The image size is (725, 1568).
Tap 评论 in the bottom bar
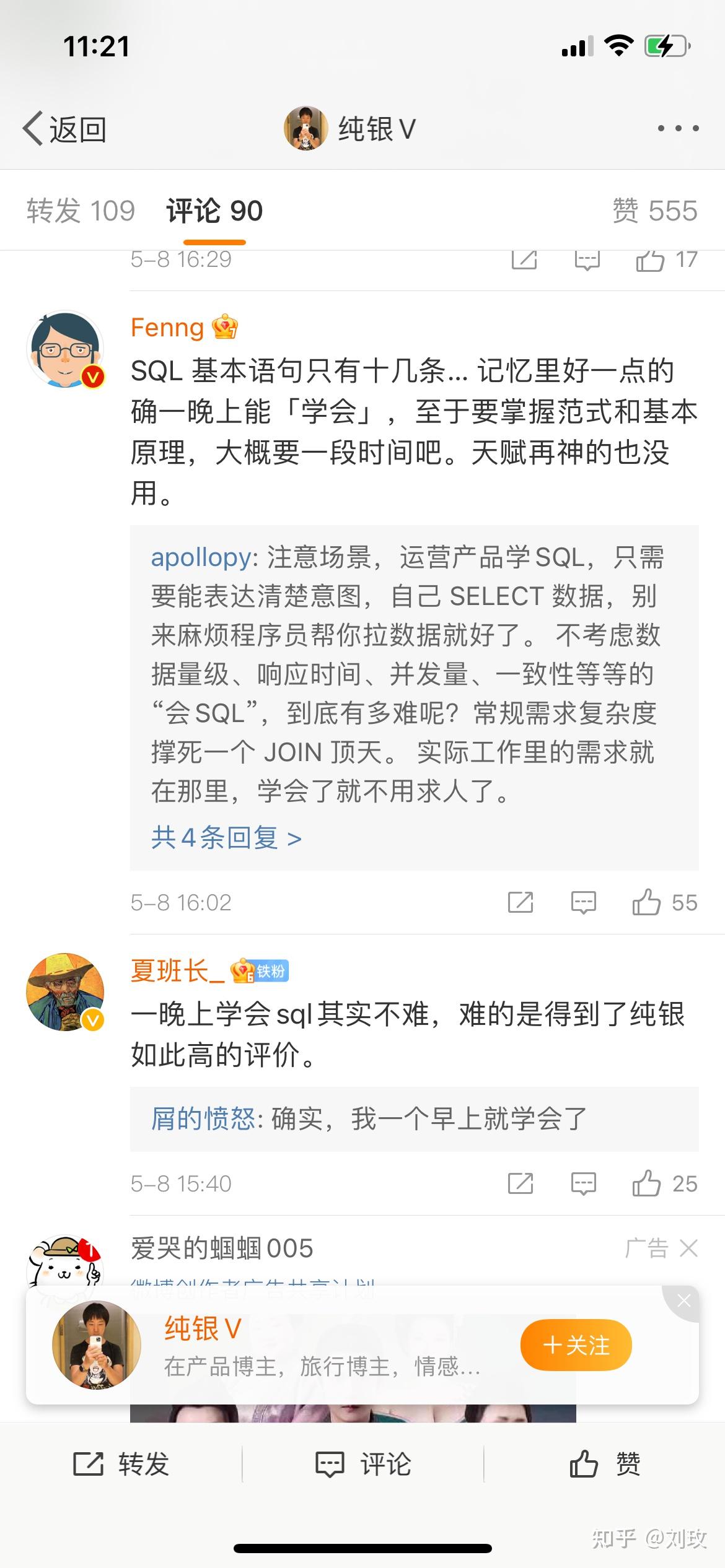click(363, 1465)
